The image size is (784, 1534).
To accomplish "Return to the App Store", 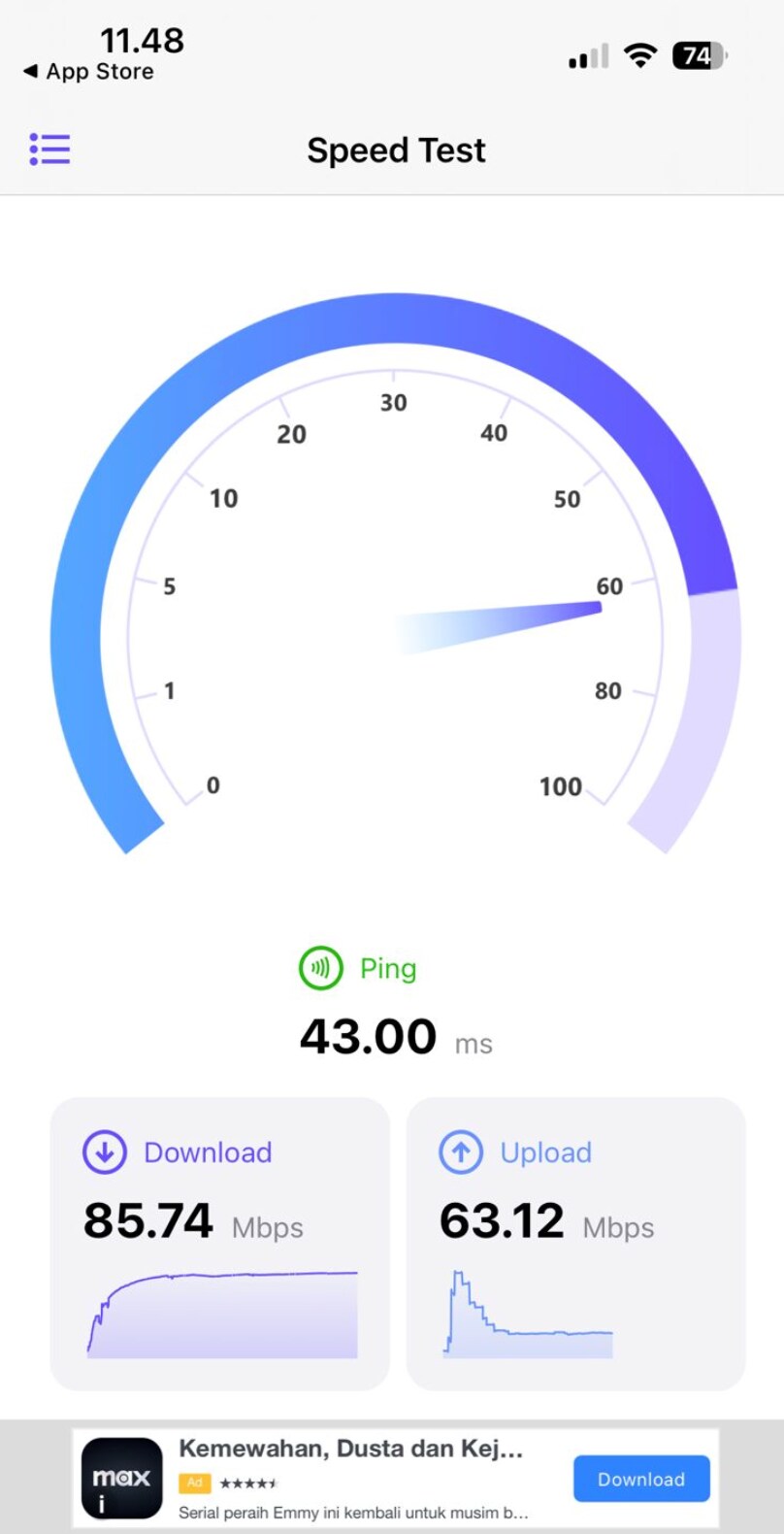I will pyautogui.click(x=88, y=72).
